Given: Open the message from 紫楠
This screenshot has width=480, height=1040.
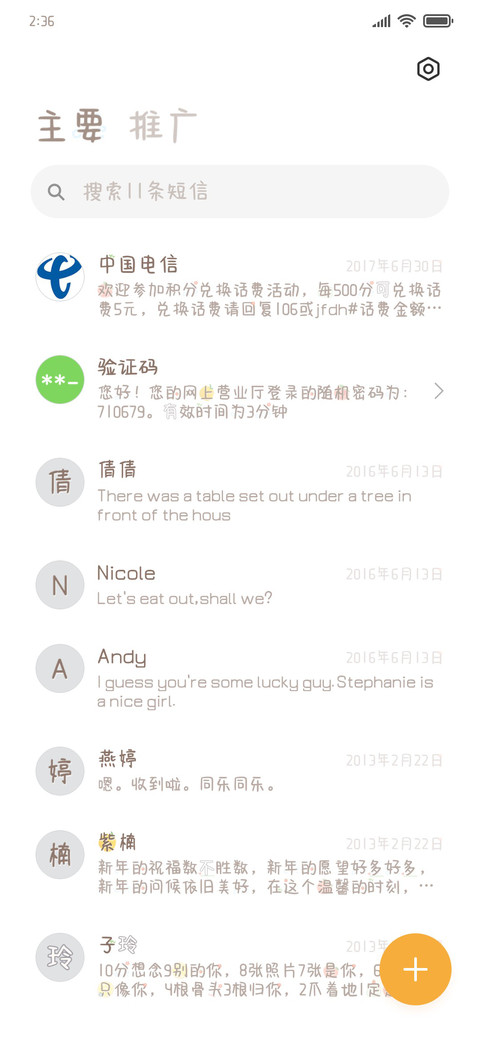Looking at the screenshot, I should pyautogui.click(x=240, y=864).
